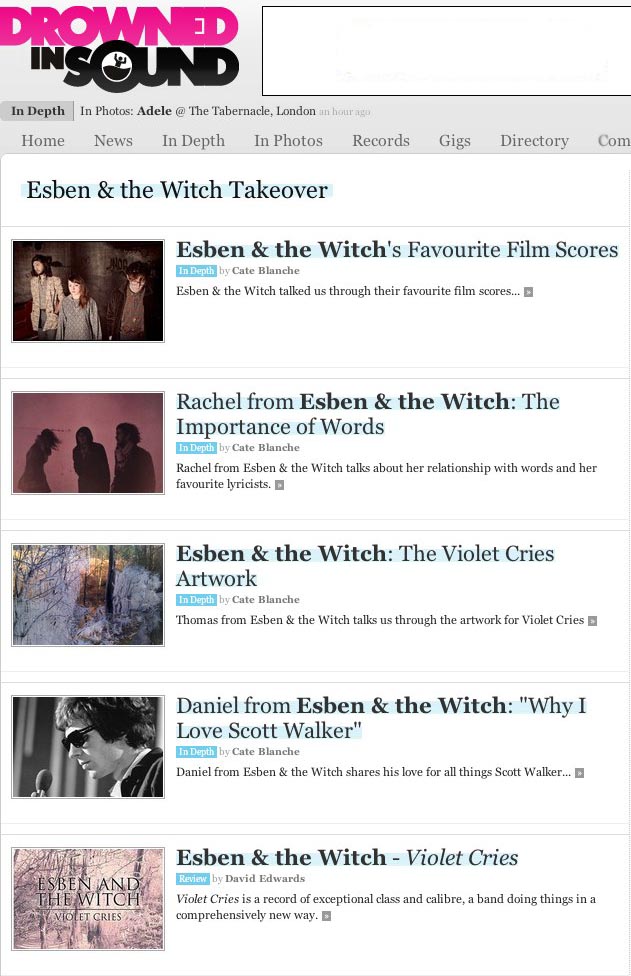Read Rachel's Importance of Words article
This screenshot has height=976, width=631.
click(x=367, y=414)
